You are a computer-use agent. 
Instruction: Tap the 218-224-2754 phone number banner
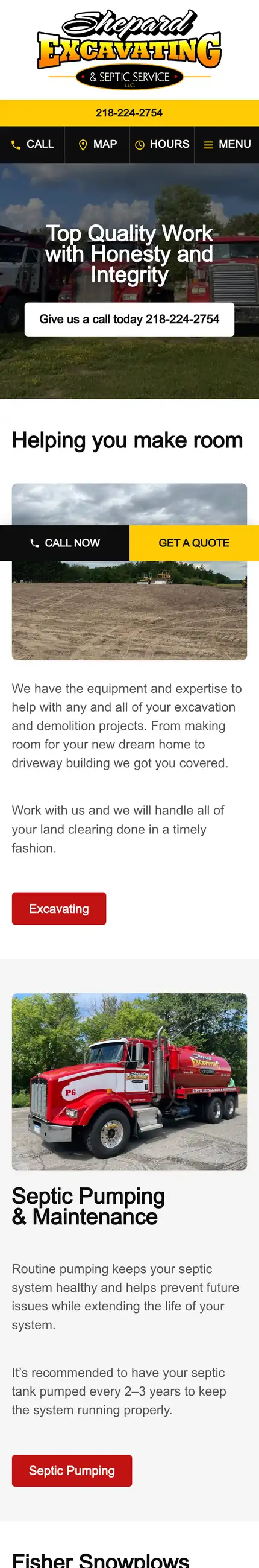[x=129, y=113]
